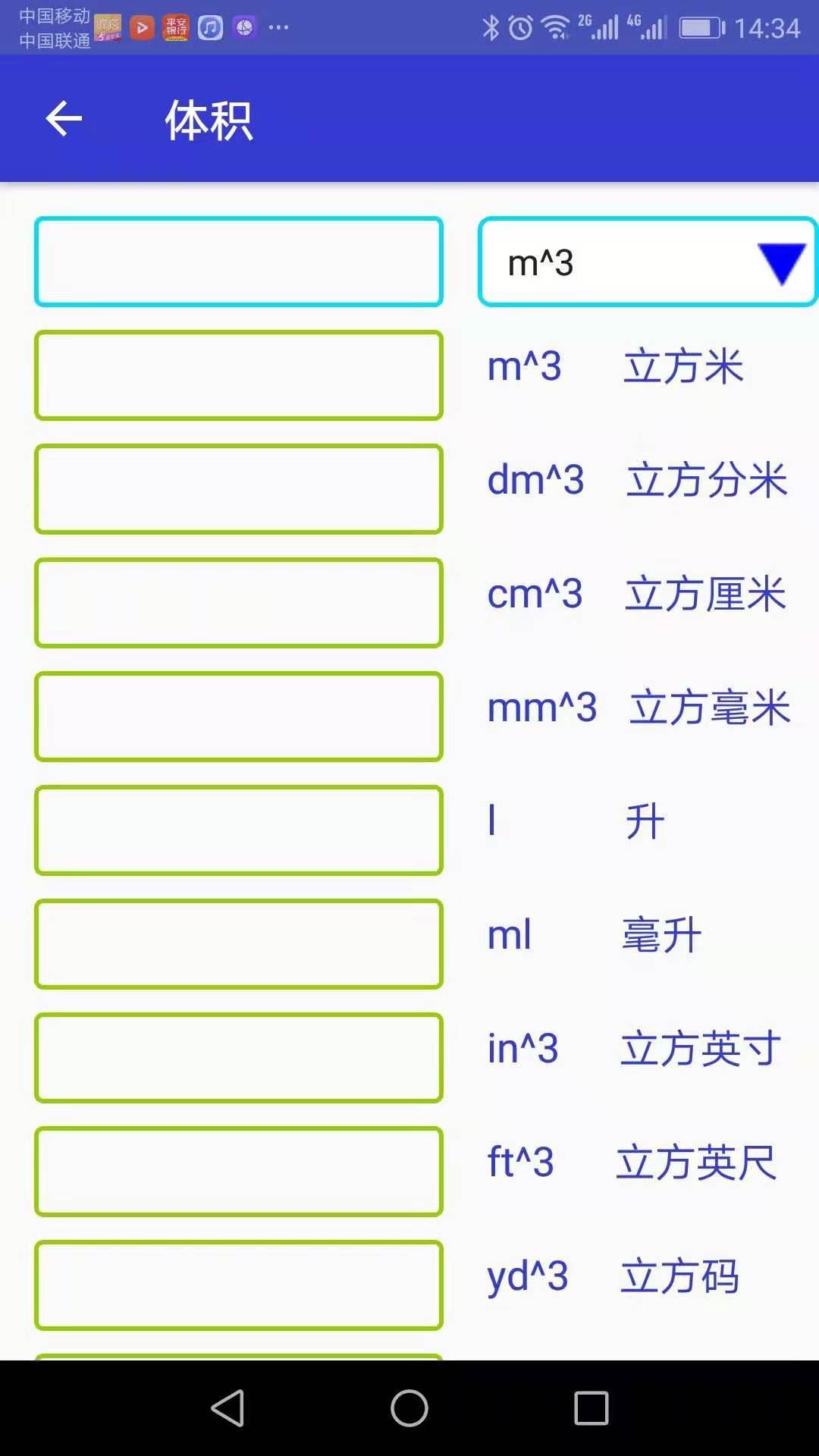The width and height of the screenshot is (819, 1456).
Task: Click the cm^3 立方厘米 input box
Action: 239,603
